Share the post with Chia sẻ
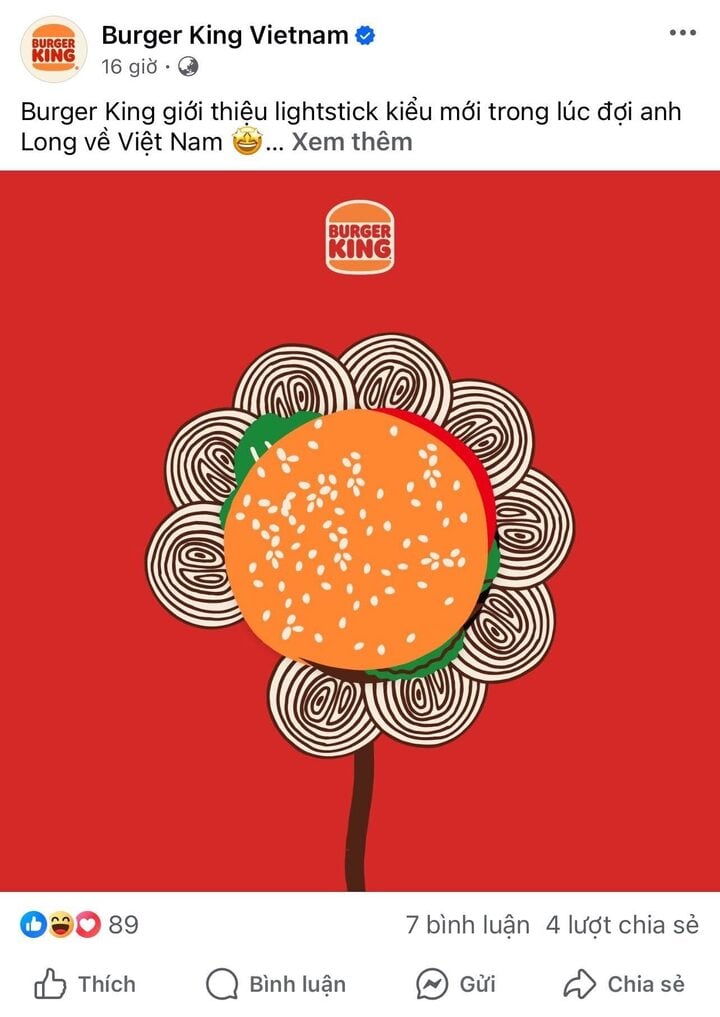This screenshot has height=1017, width=720. (624, 984)
